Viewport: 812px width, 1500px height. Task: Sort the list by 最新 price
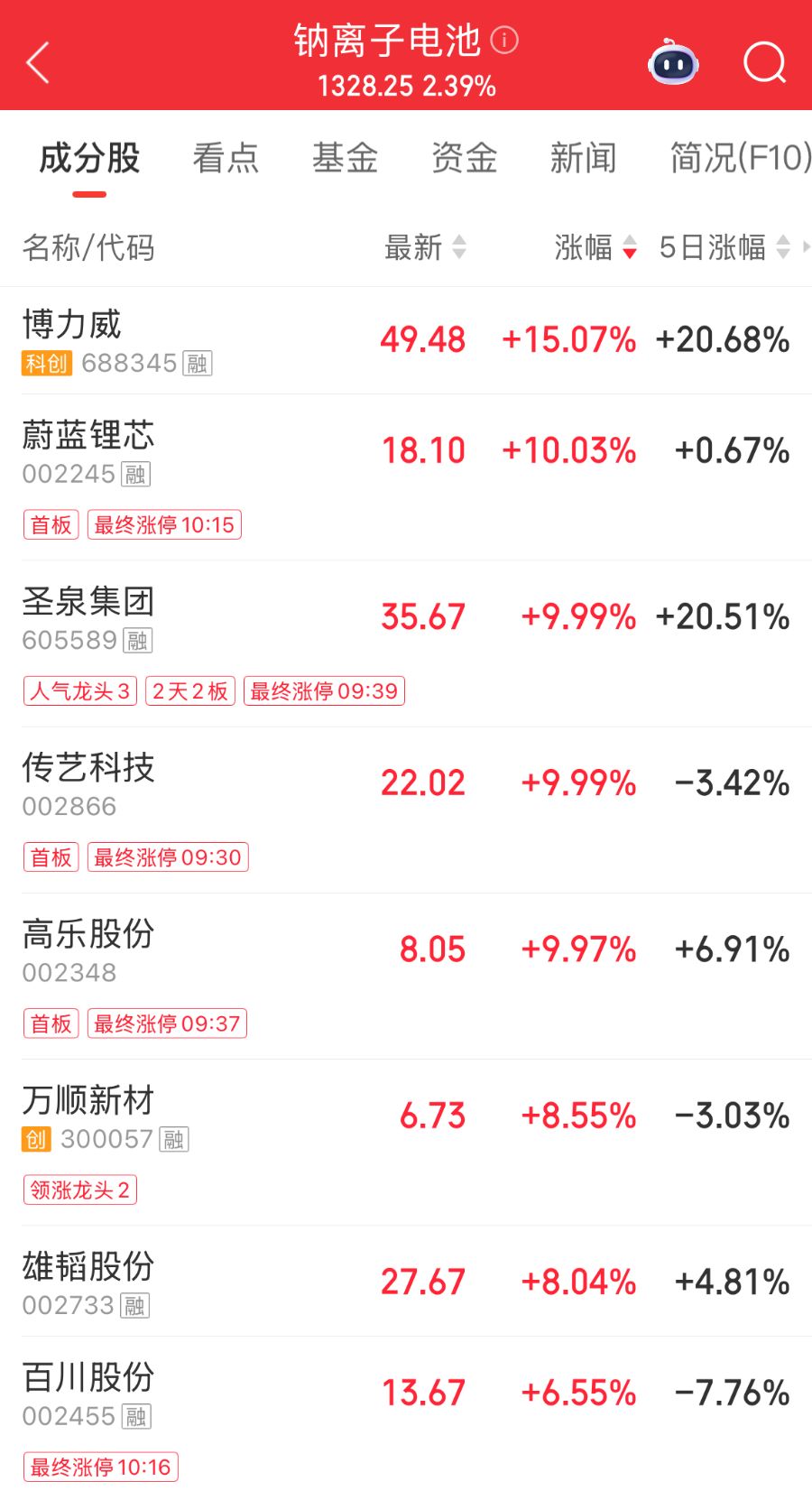(x=425, y=247)
